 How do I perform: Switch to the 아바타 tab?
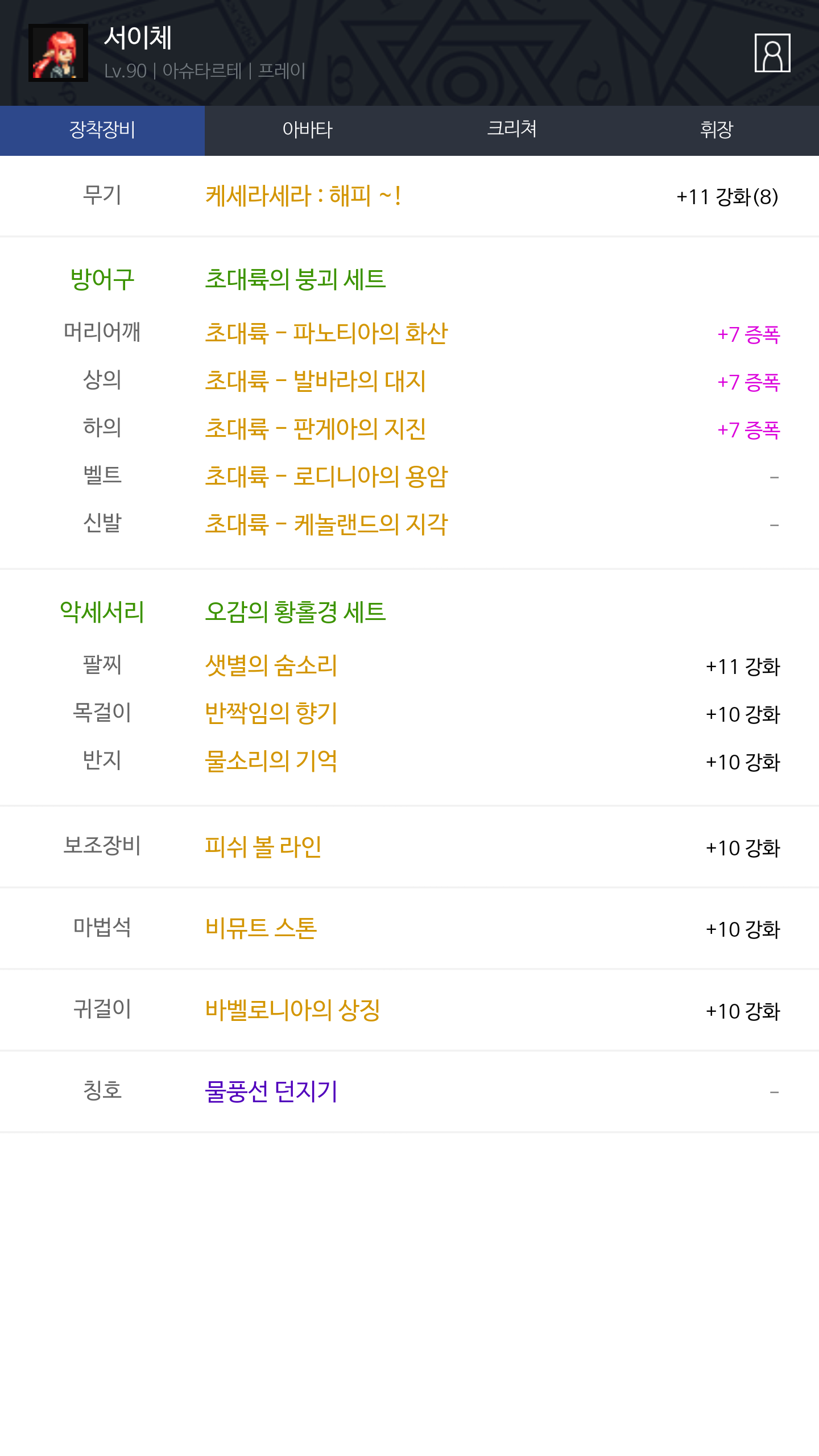tap(307, 130)
